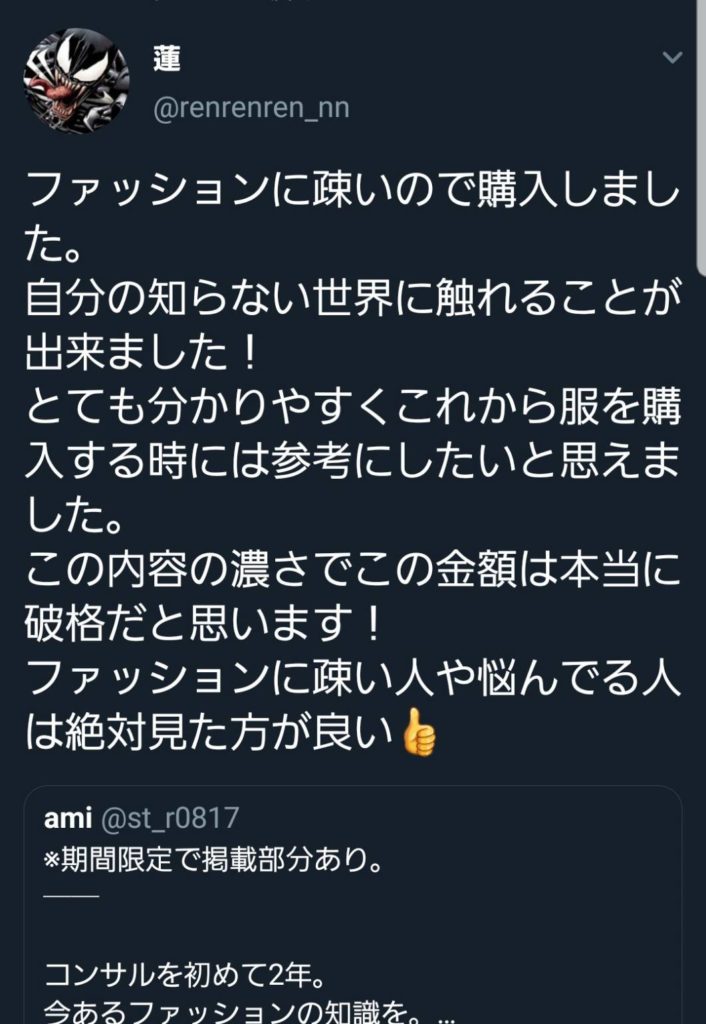Open the @renrenren_nn profile handle

(x=251, y=109)
